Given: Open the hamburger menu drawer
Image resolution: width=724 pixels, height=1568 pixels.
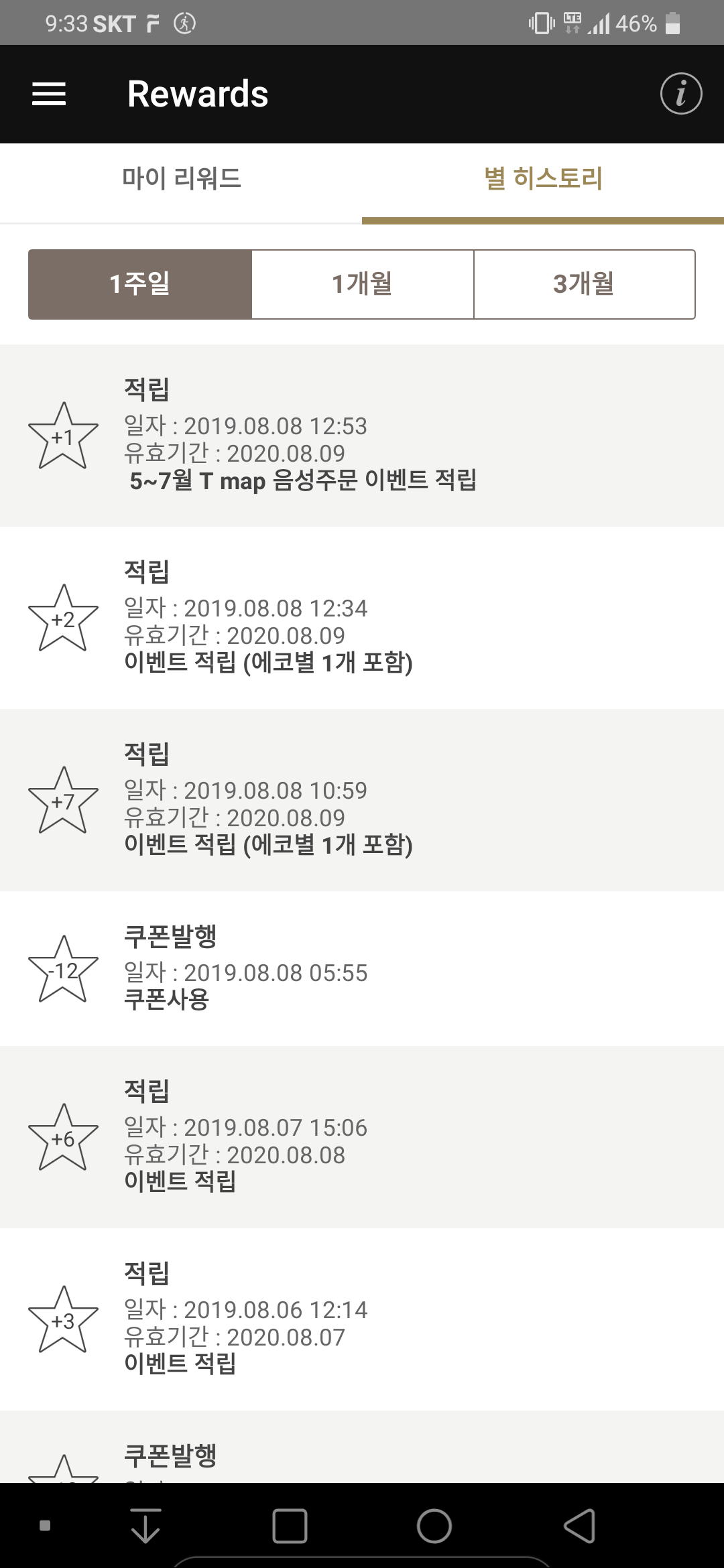Looking at the screenshot, I should (x=49, y=94).
